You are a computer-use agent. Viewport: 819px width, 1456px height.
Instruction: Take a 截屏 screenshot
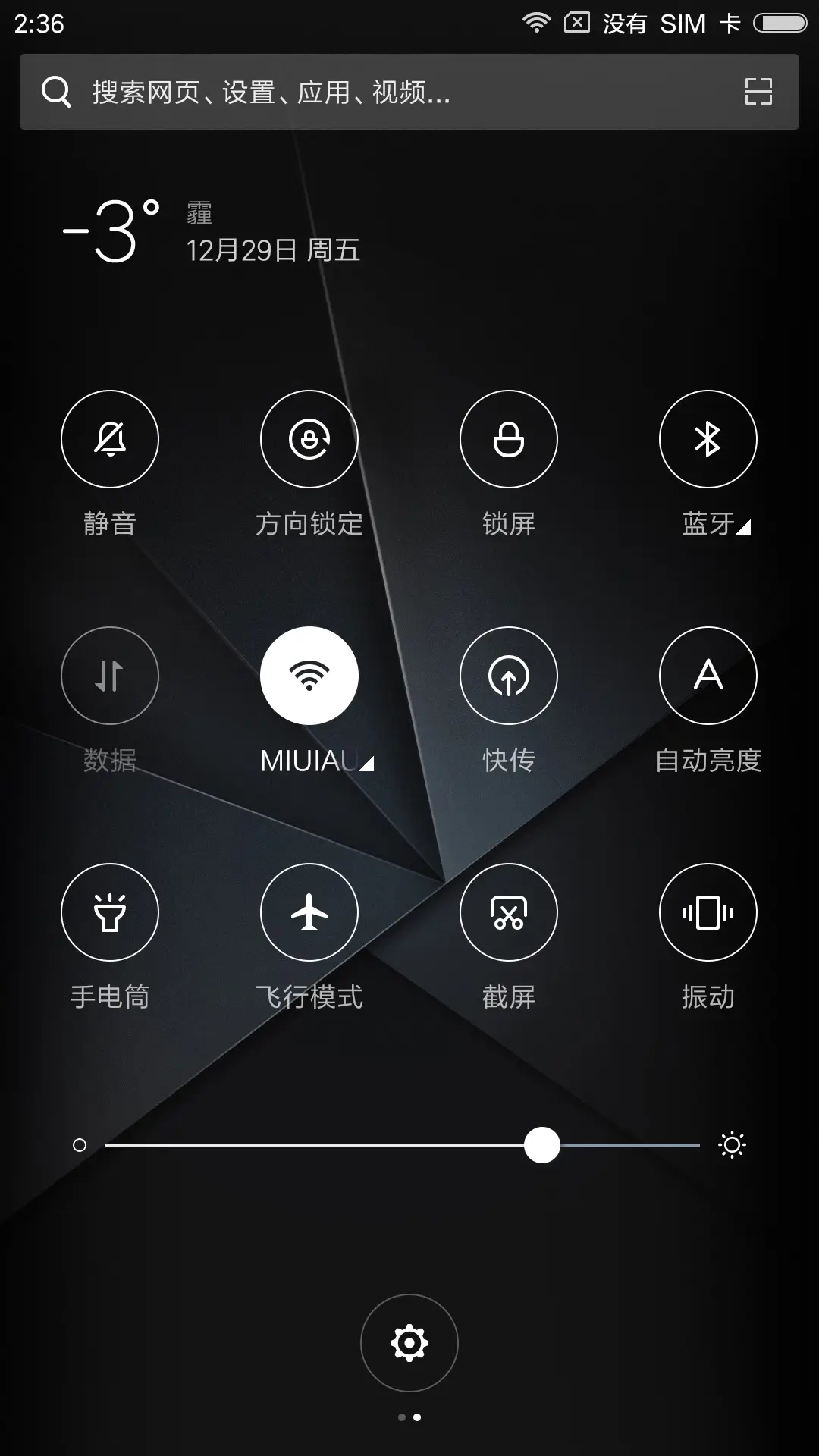(509, 913)
